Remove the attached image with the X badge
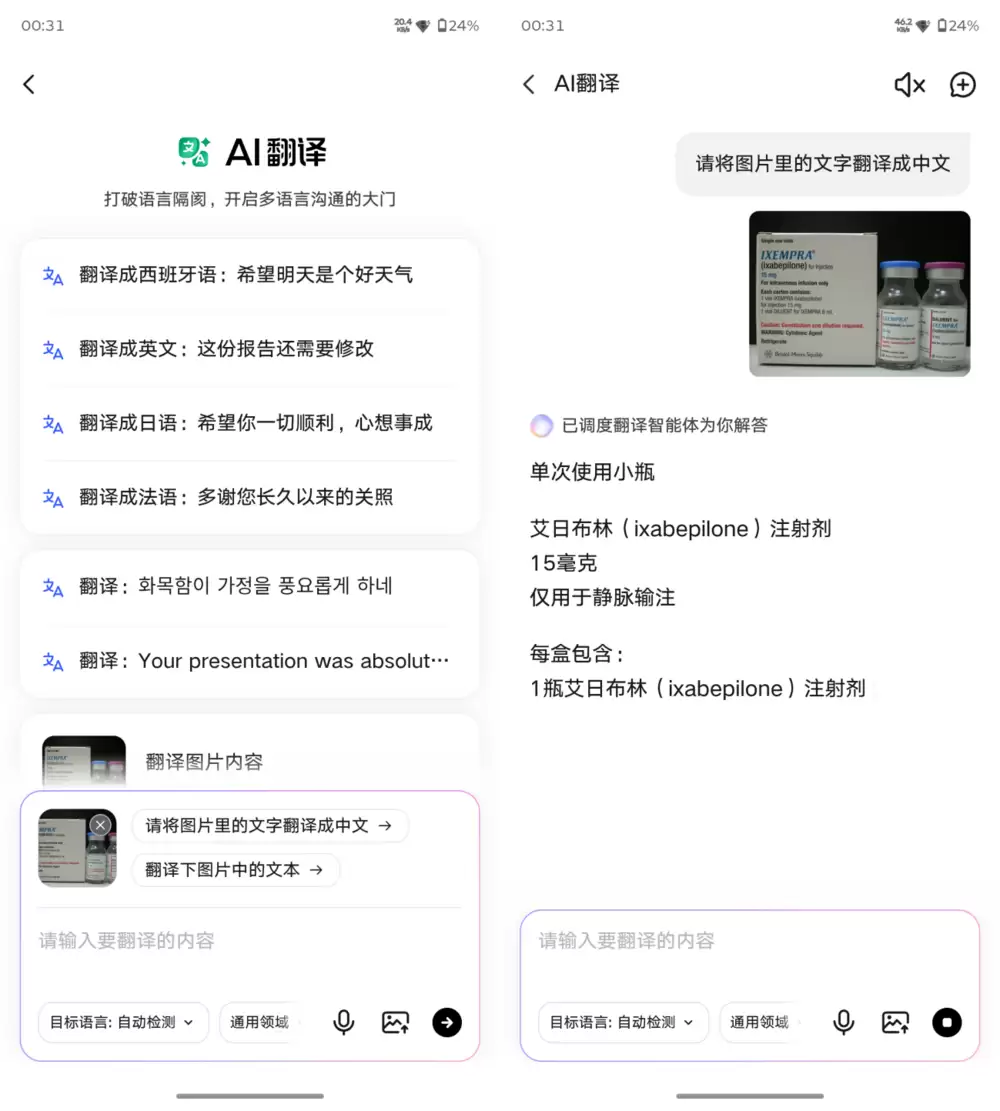 tap(100, 825)
